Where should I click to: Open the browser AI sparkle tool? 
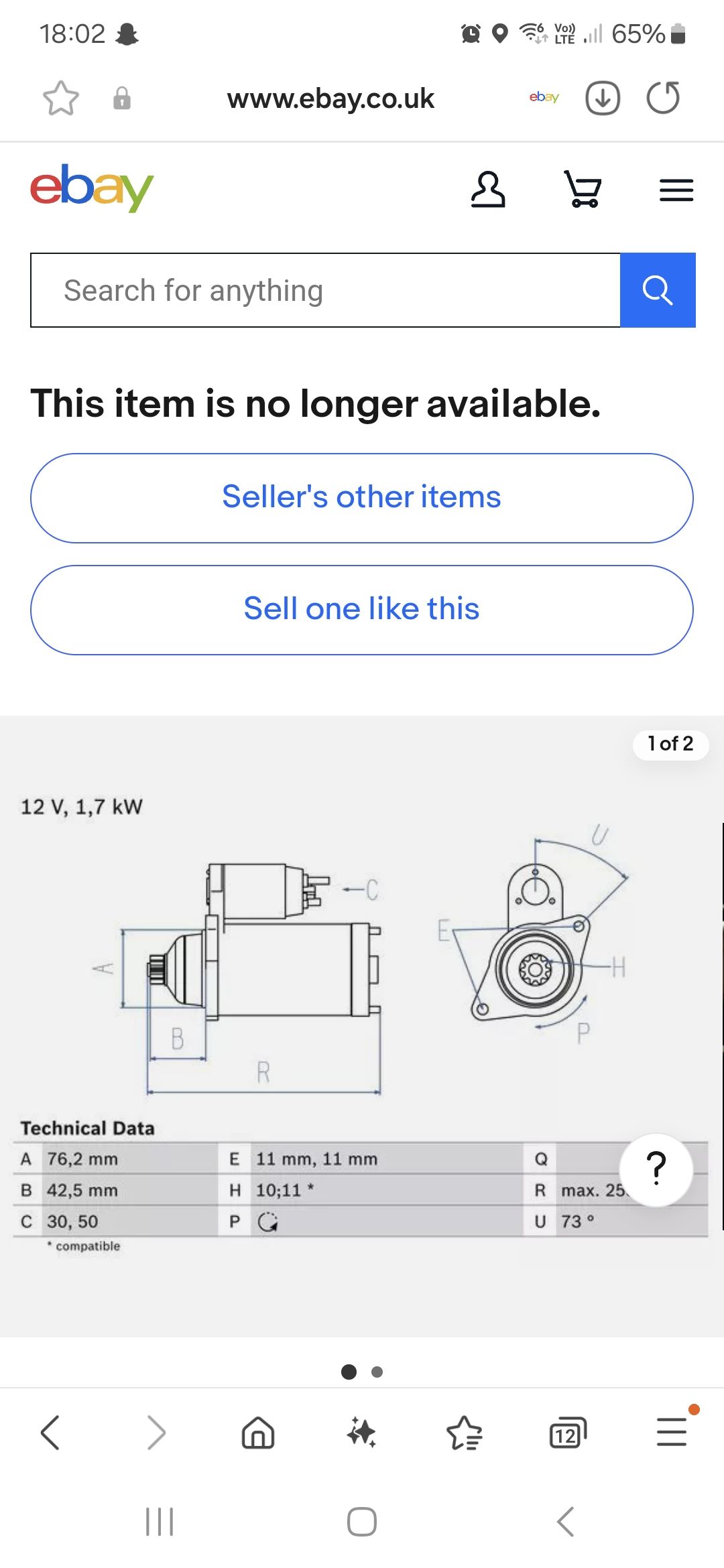tap(361, 1433)
